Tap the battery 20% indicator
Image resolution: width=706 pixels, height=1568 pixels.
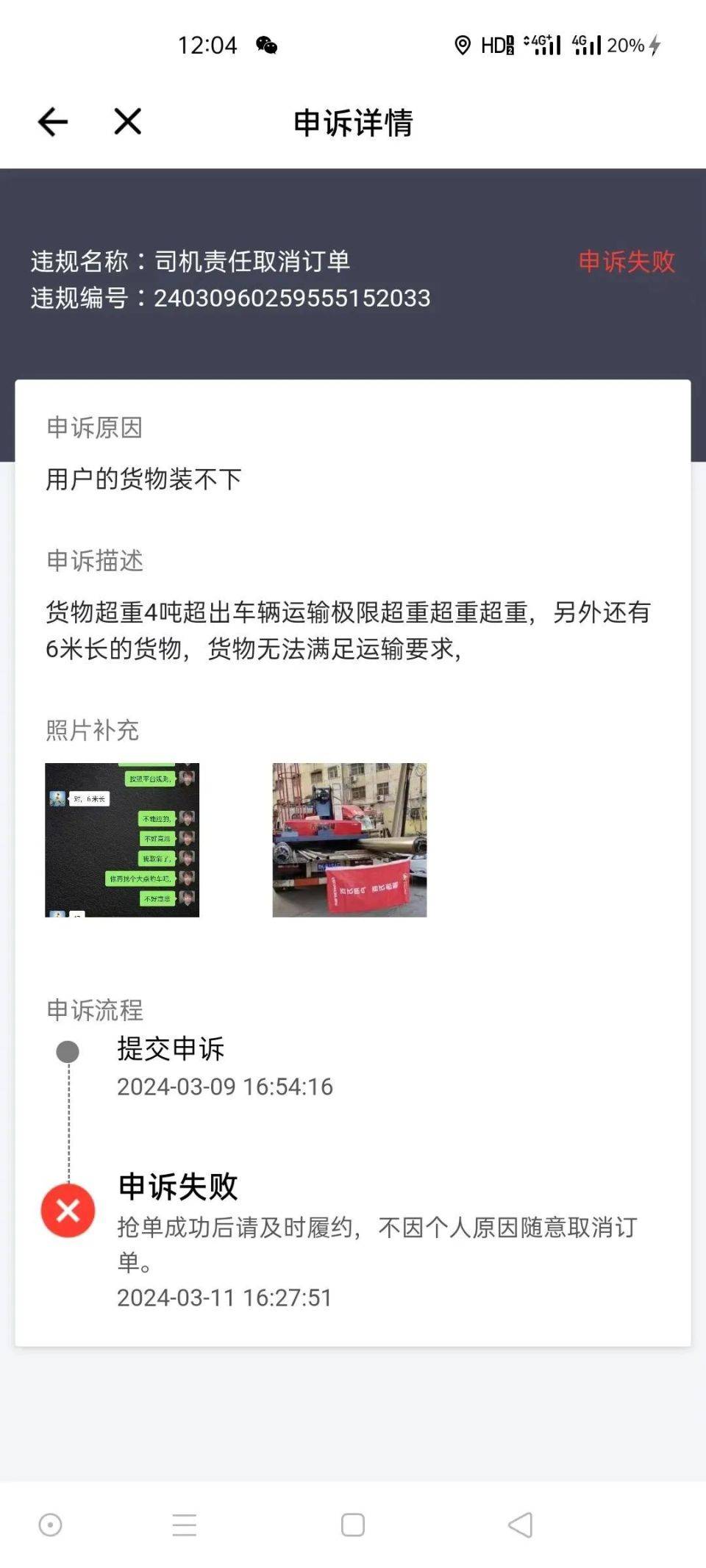626,46
